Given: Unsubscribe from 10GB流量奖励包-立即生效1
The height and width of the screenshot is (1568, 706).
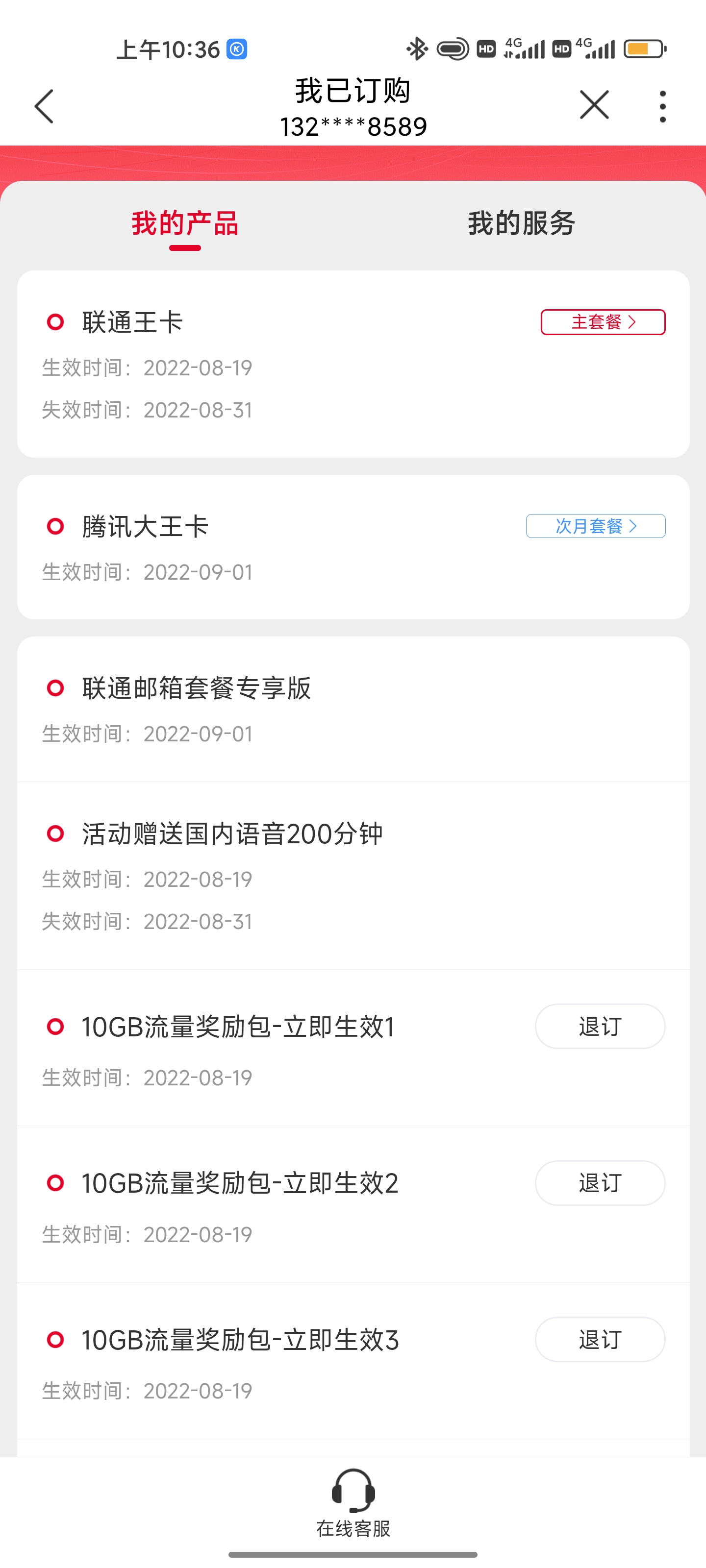Looking at the screenshot, I should tap(600, 1026).
